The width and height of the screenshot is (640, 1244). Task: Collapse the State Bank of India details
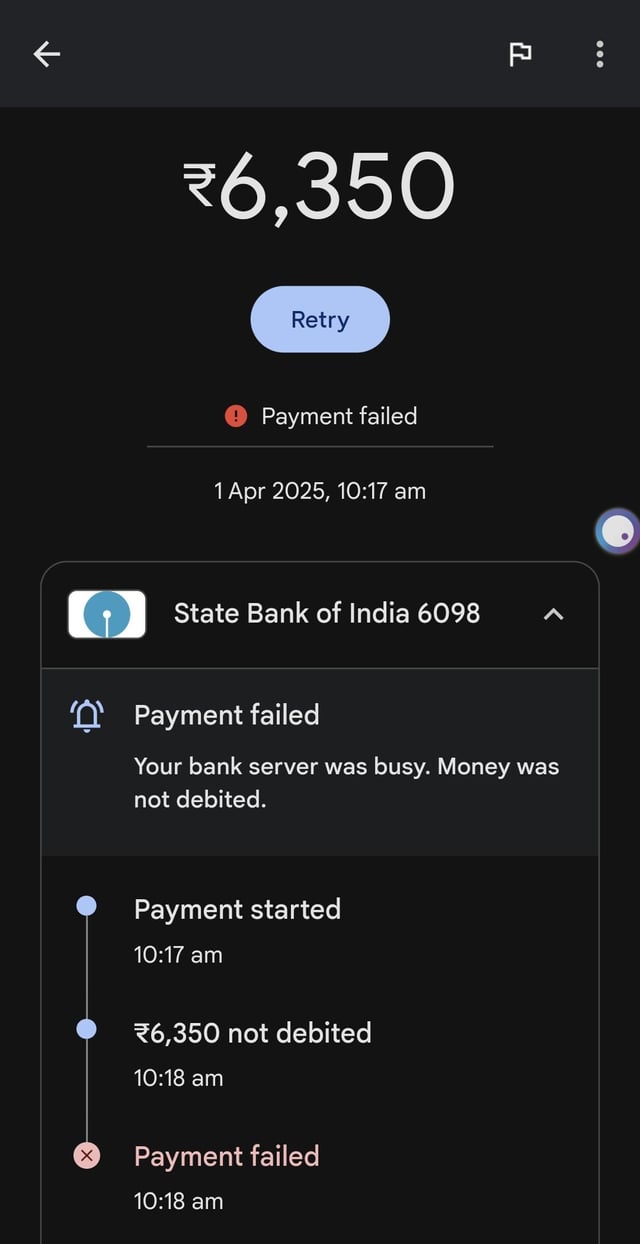[x=553, y=614]
